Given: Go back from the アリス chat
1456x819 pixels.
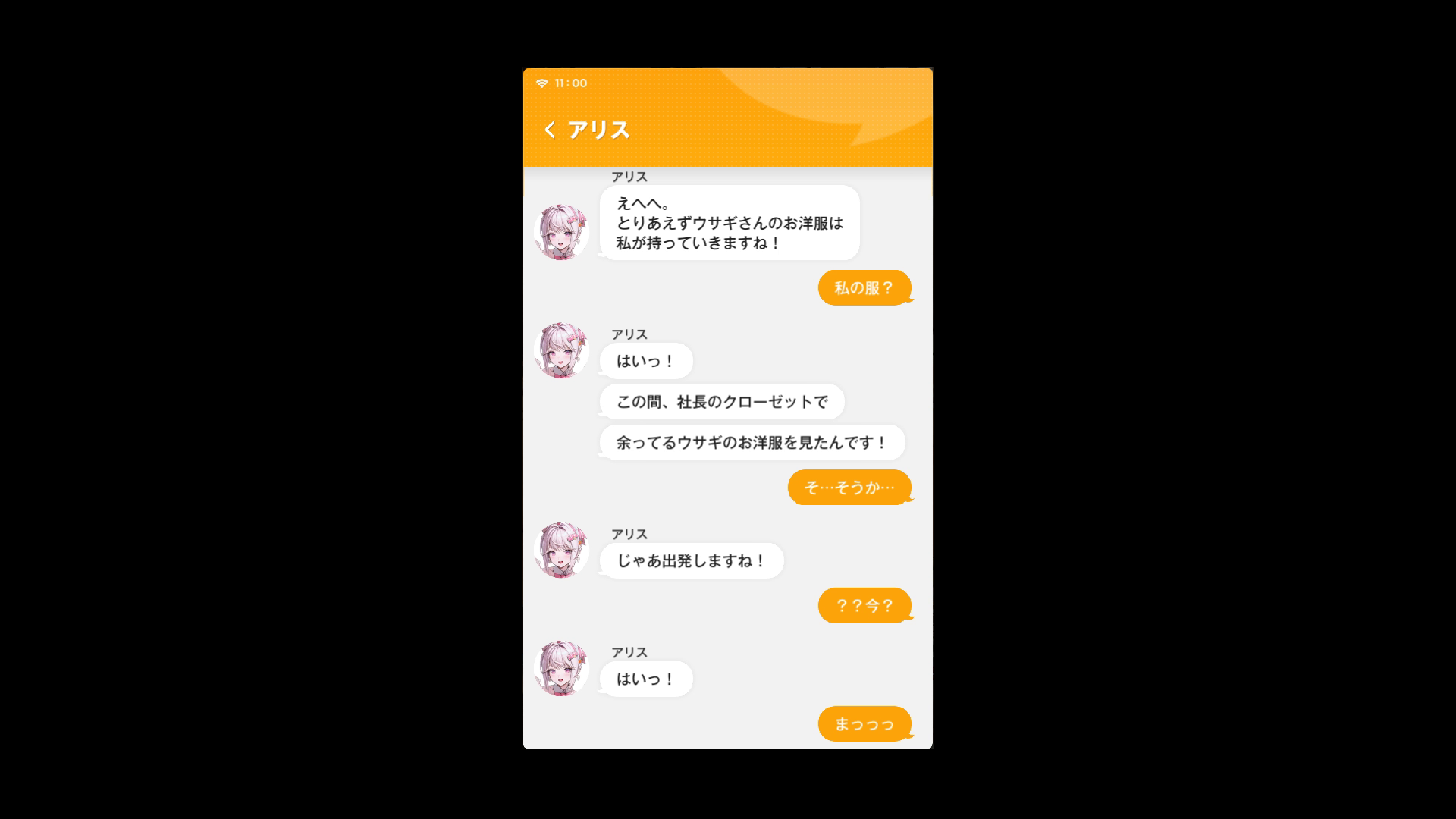Looking at the screenshot, I should 550,130.
